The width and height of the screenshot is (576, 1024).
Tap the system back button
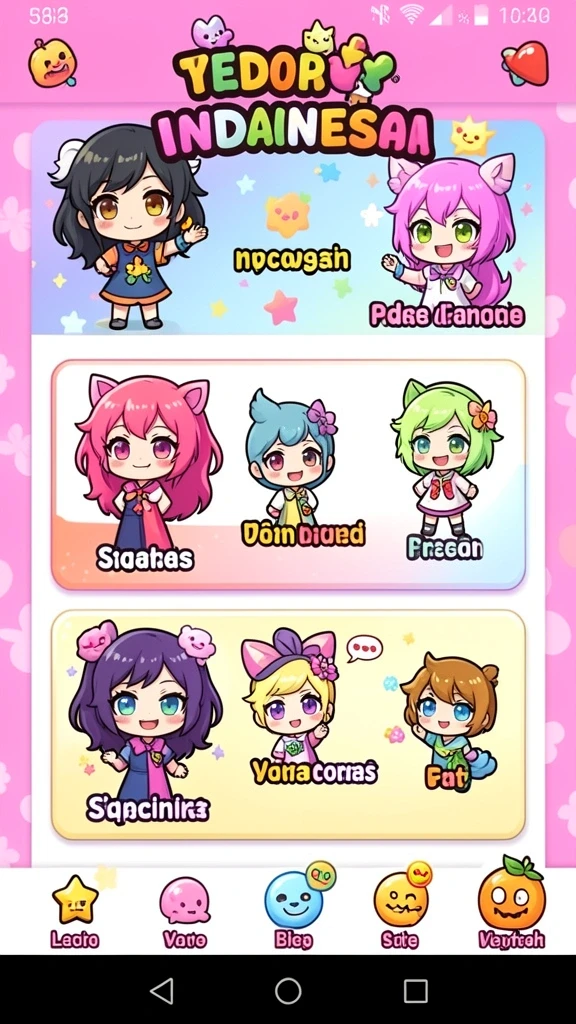(161, 991)
